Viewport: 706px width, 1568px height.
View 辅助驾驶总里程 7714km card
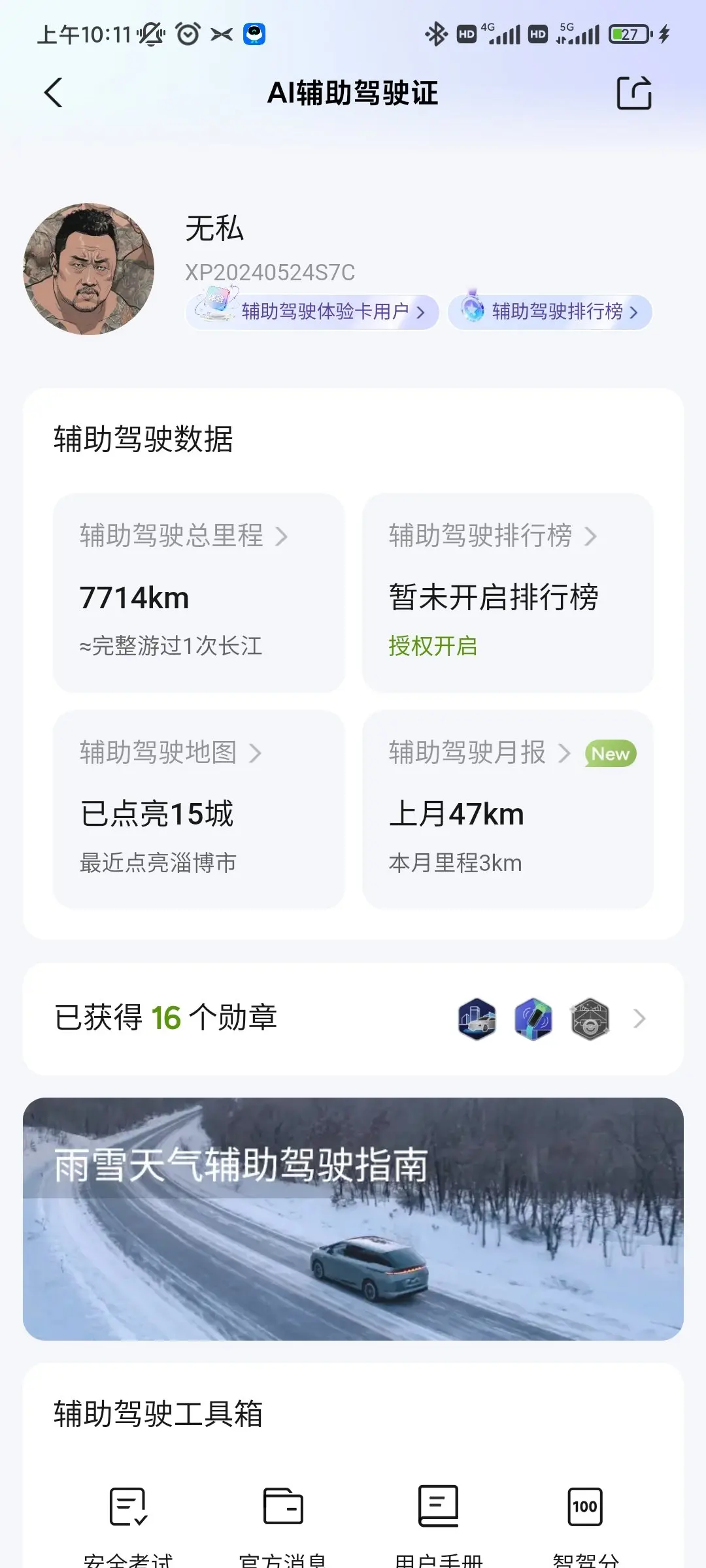[198, 592]
